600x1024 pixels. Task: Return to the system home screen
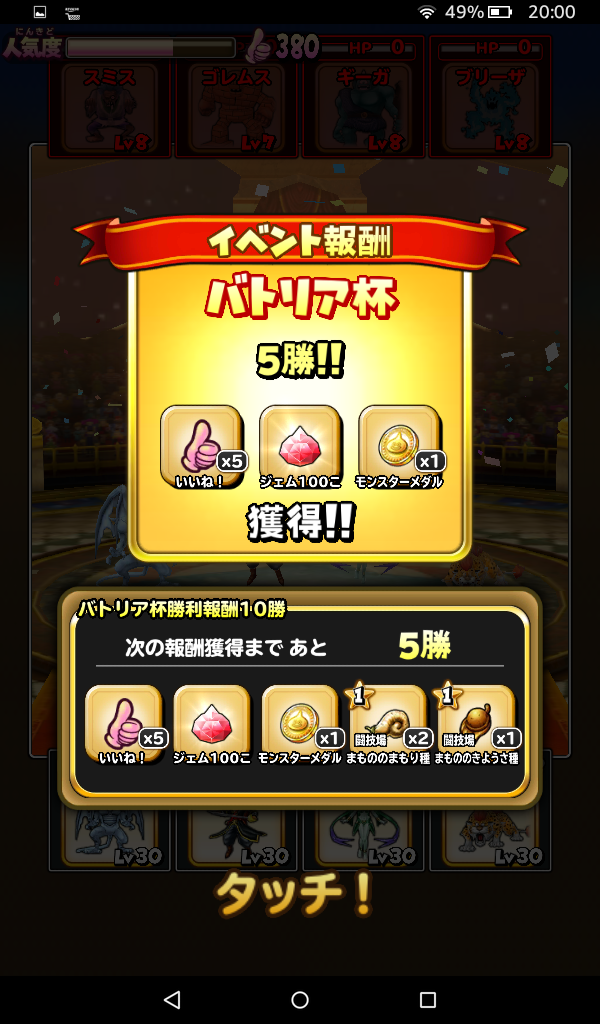pyautogui.click(x=300, y=999)
